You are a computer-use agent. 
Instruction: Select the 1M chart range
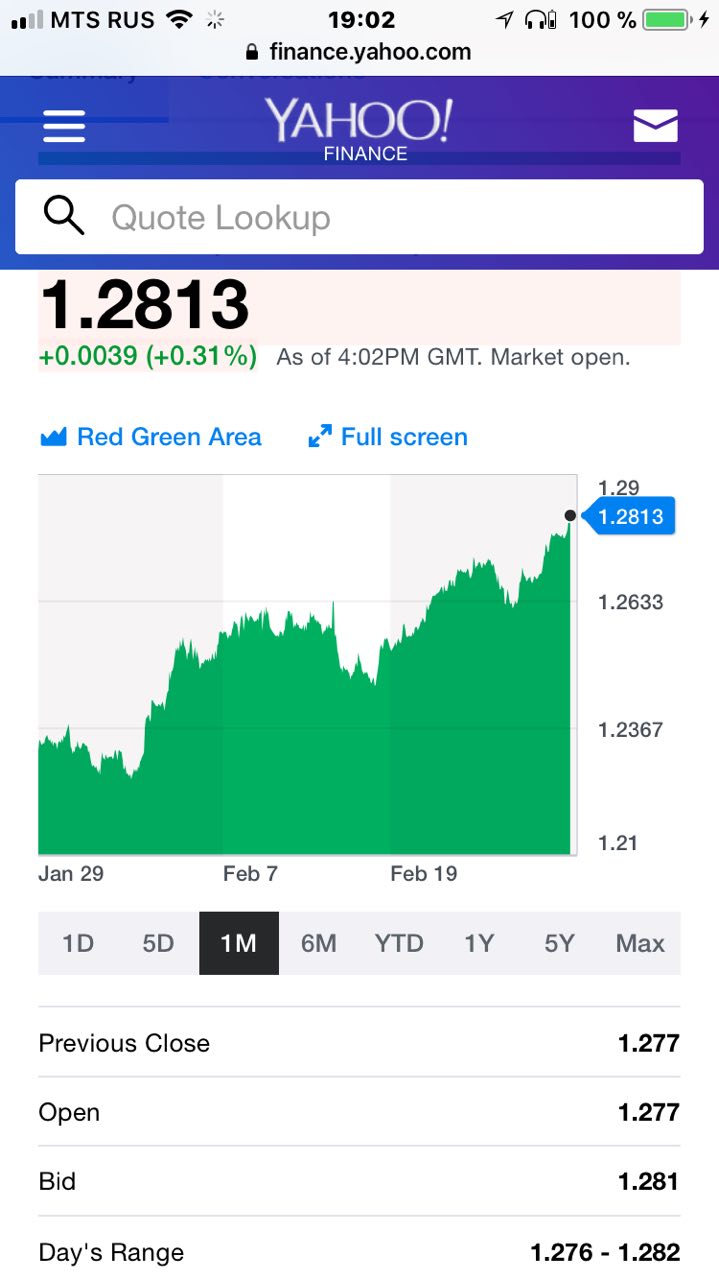click(x=239, y=943)
